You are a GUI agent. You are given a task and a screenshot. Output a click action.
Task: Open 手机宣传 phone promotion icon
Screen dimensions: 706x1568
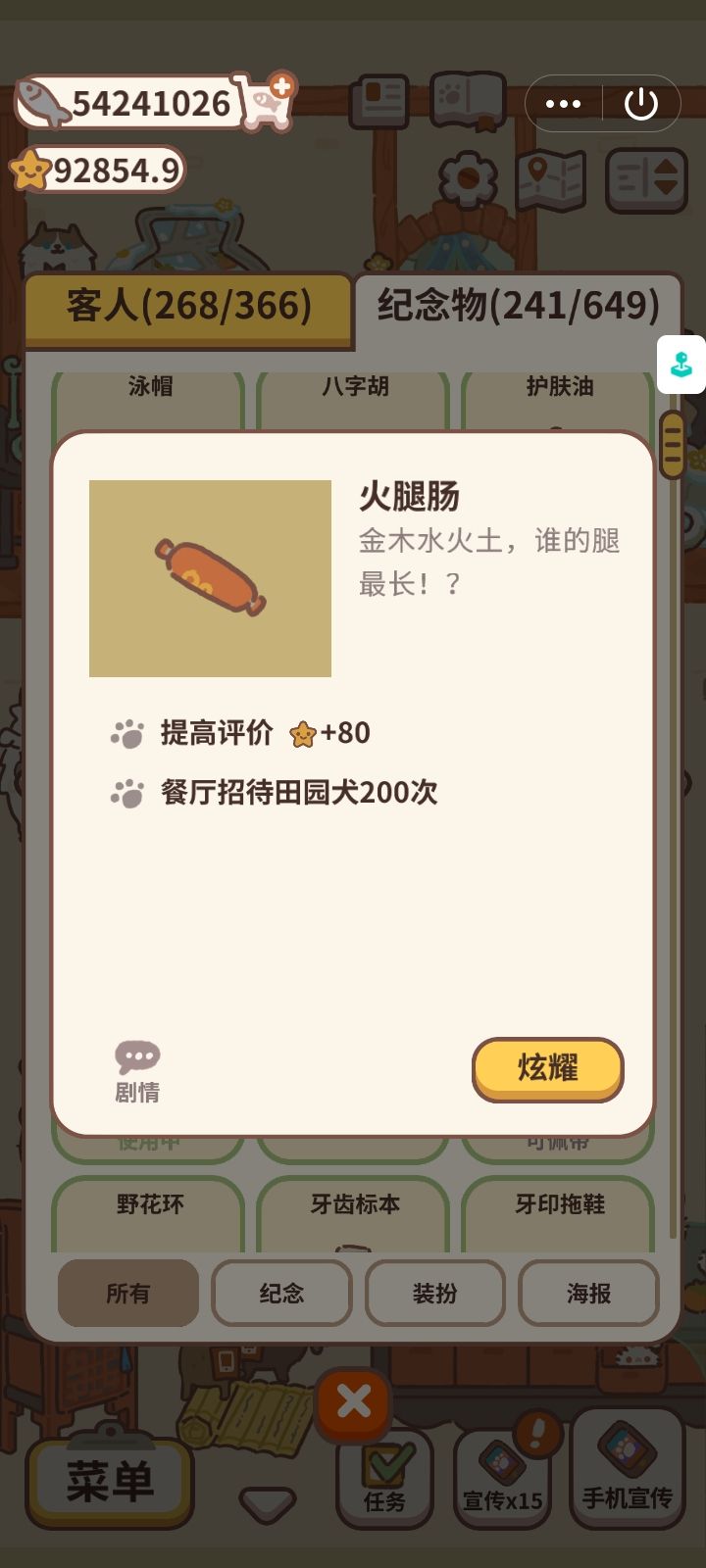tap(625, 1450)
